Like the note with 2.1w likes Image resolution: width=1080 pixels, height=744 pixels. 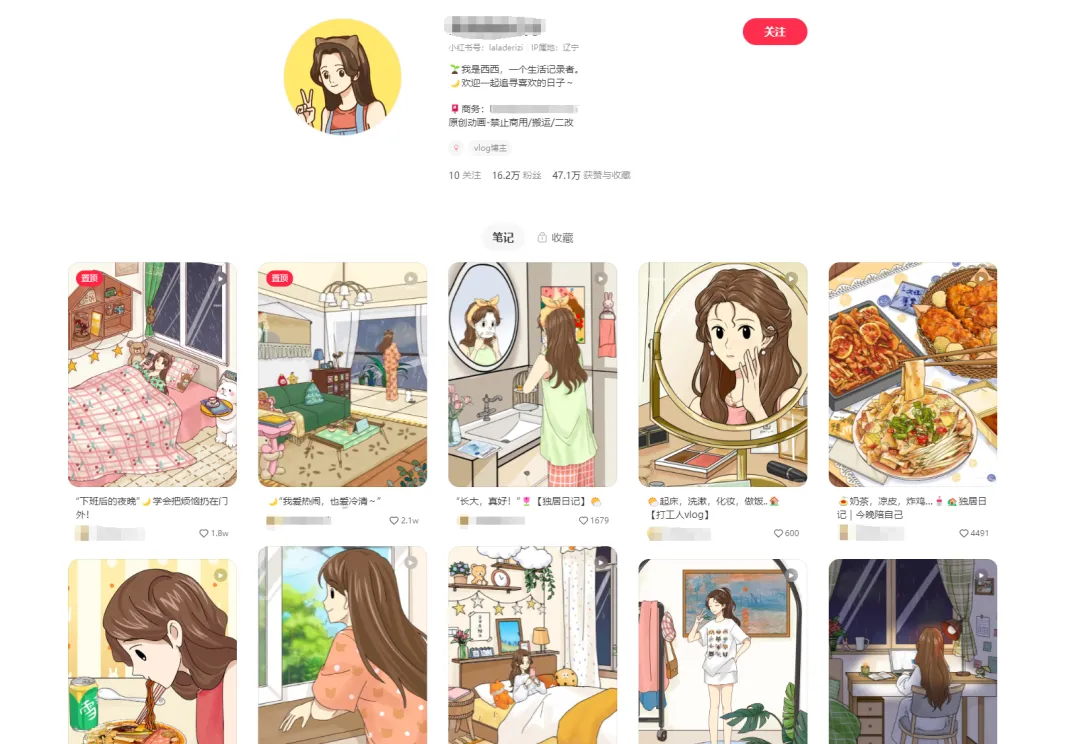pyautogui.click(x=394, y=521)
